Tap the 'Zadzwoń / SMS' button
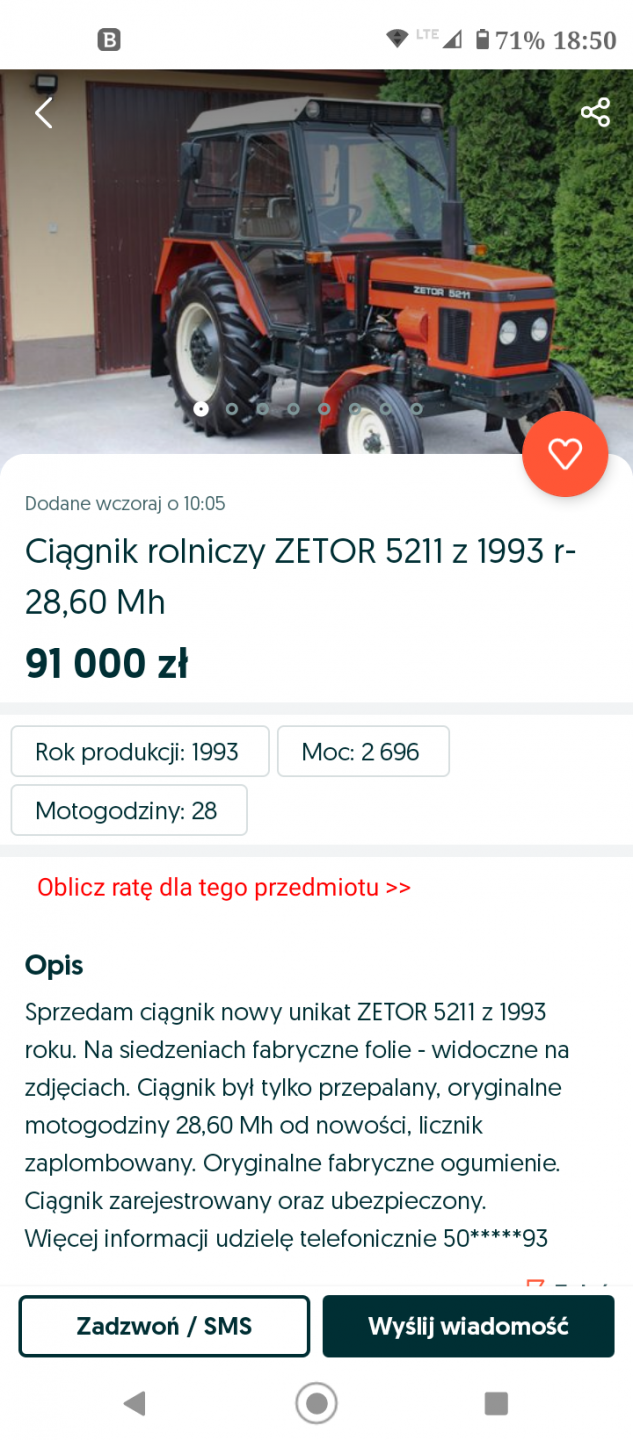 [164, 1326]
